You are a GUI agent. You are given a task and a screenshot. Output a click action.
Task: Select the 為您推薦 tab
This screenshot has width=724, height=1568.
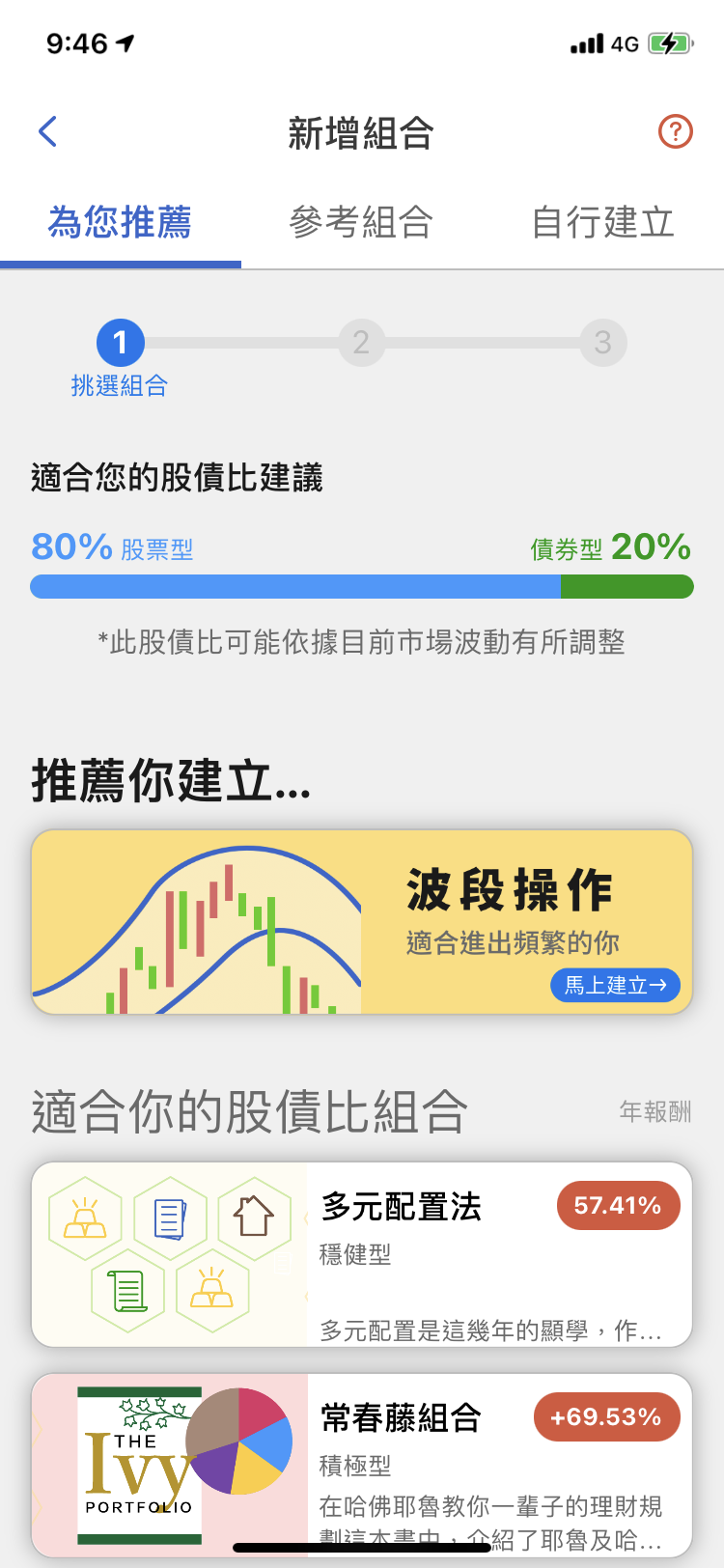[120, 223]
